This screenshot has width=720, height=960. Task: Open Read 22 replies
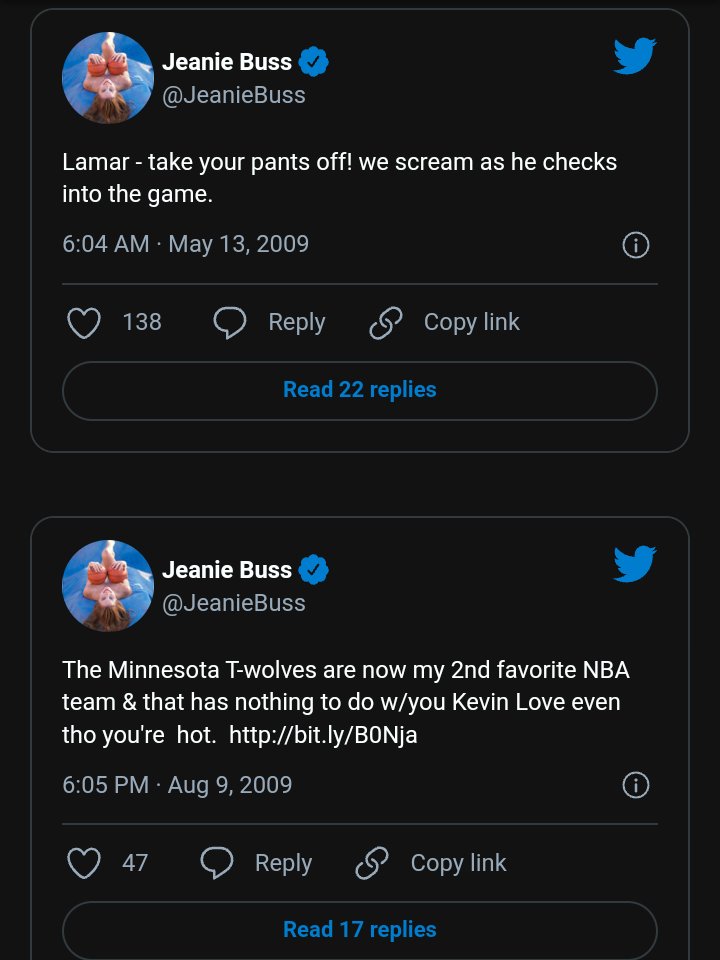pyautogui.click(x=359, y=390)
